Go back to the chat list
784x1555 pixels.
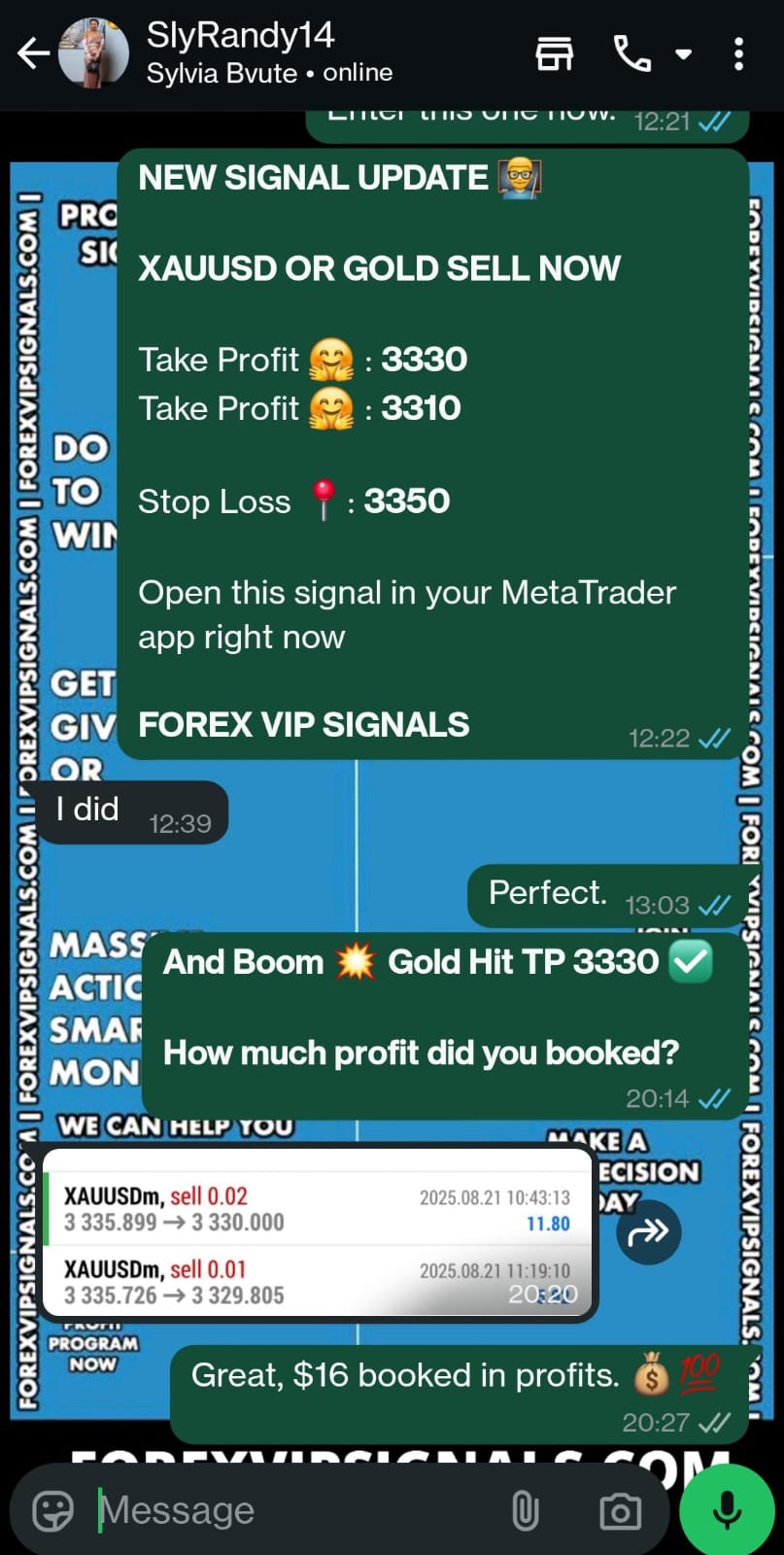[33, 53]
